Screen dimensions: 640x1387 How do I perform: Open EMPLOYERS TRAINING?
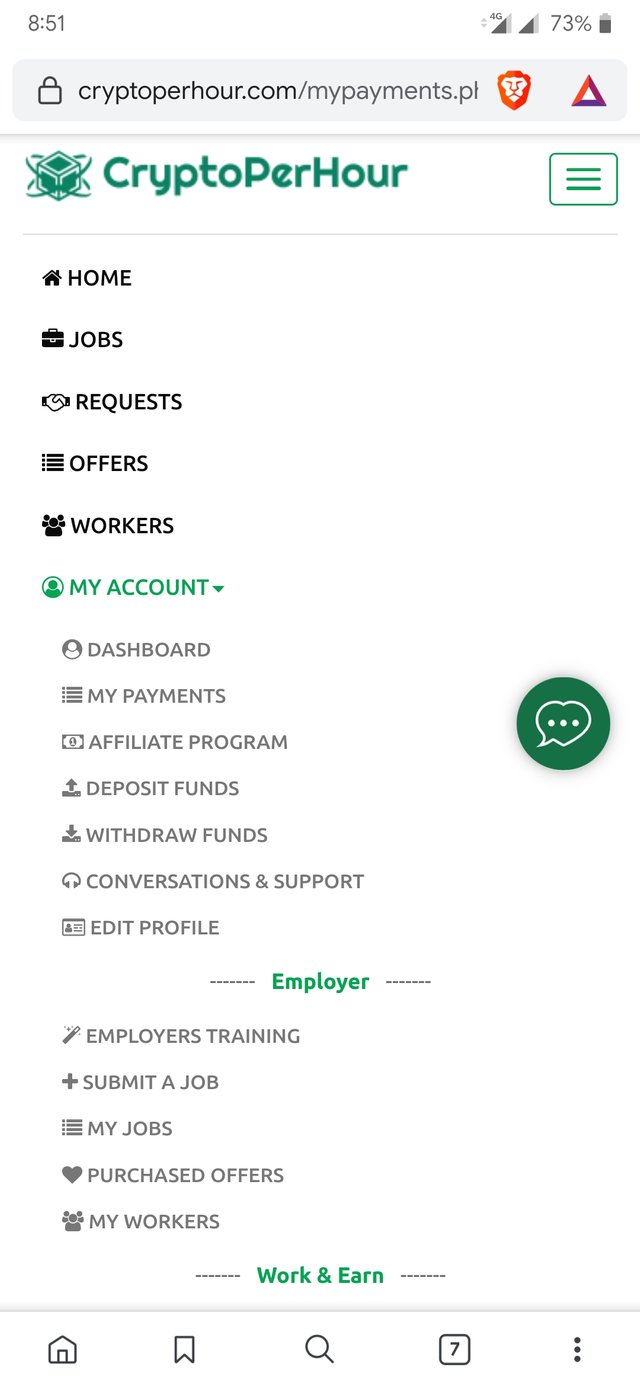coord(181,1036)
